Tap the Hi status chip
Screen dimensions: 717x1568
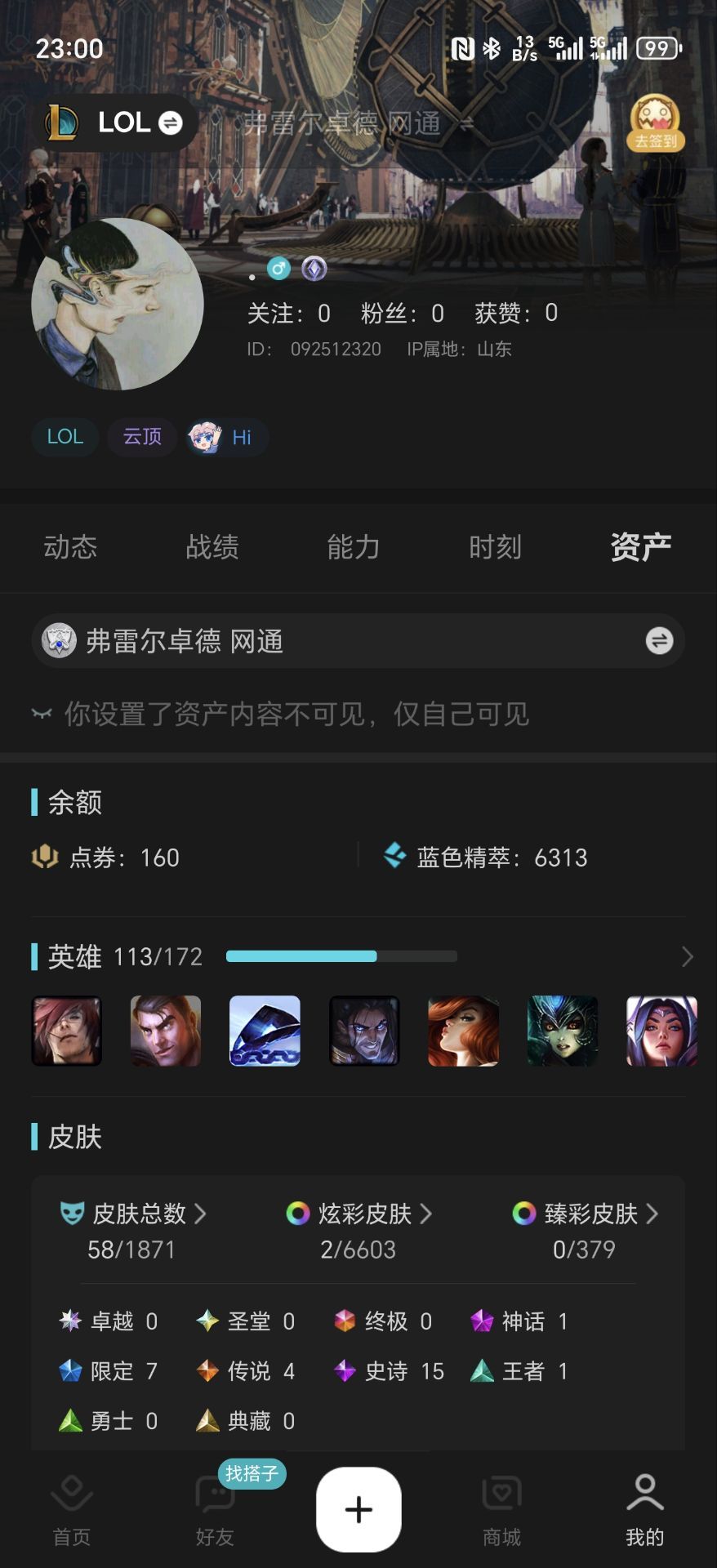tap(226, 437)
